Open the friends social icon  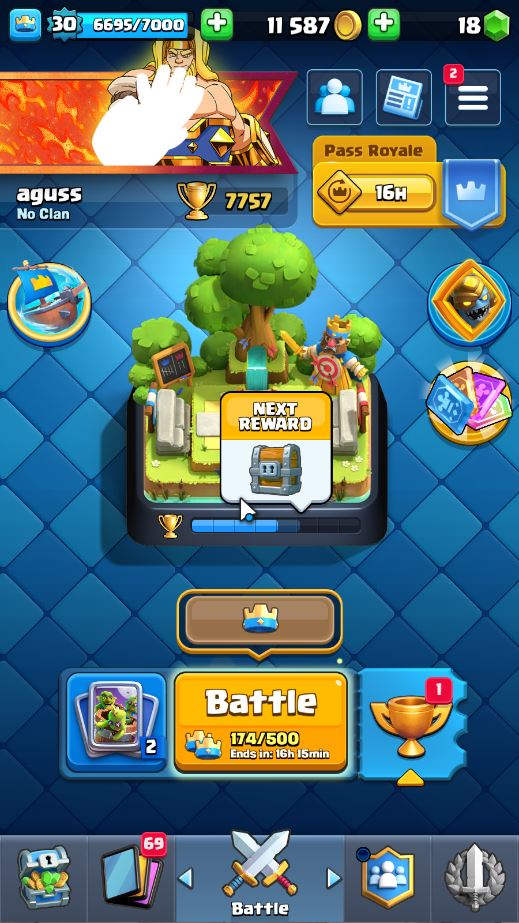[334, 97]
